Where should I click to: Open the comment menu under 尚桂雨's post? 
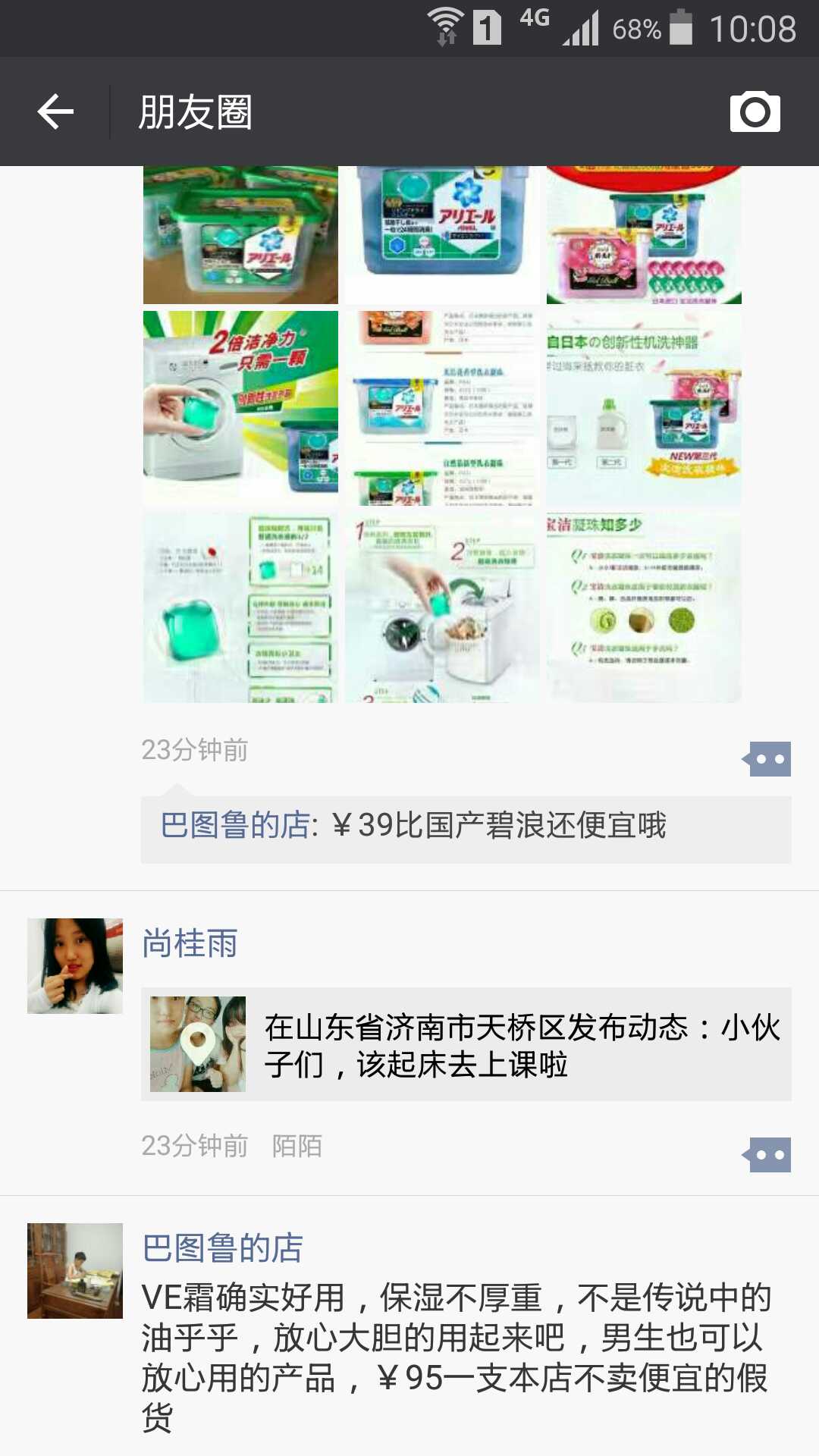(x=768, y=1155)
